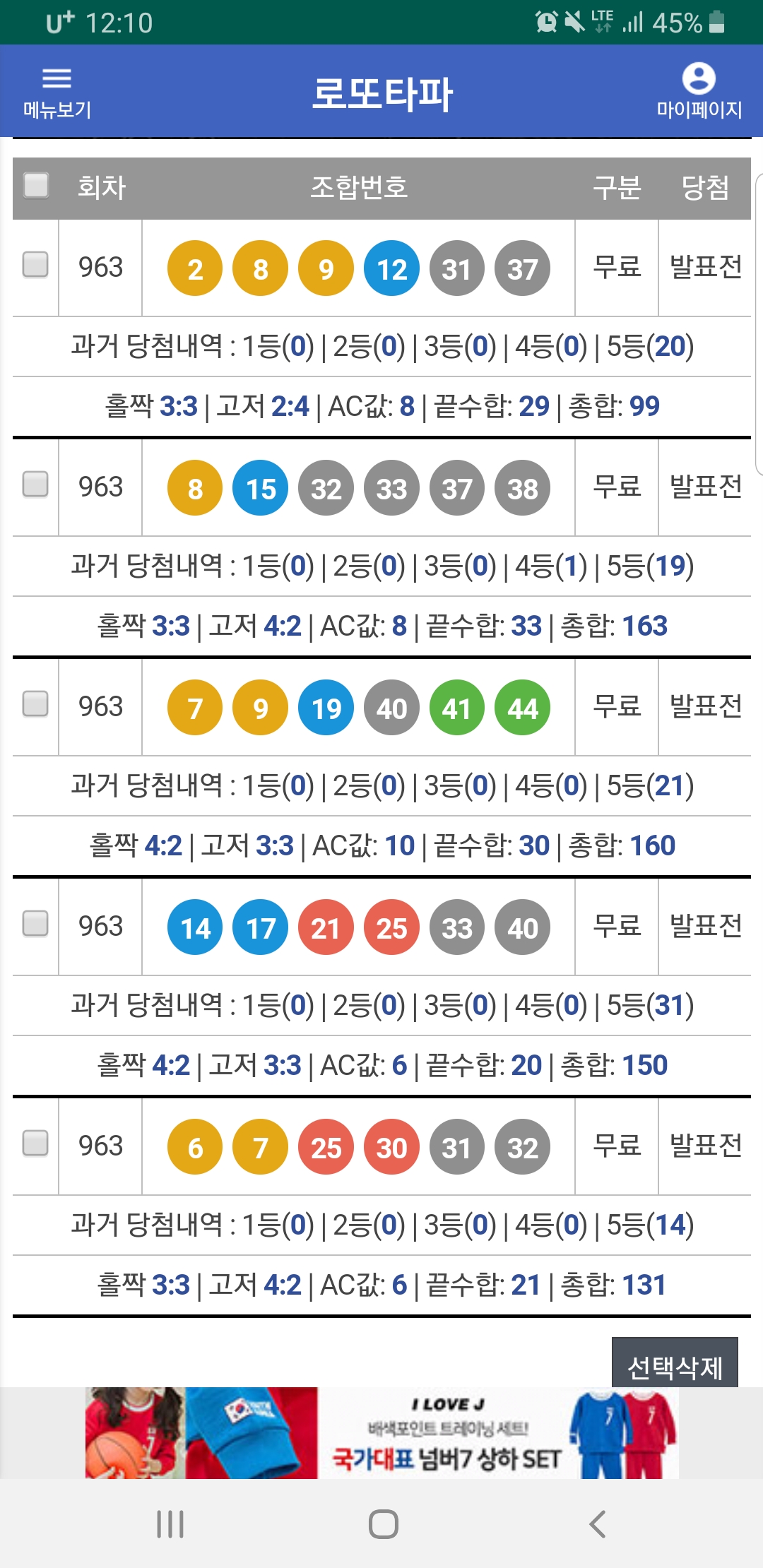Select the row with 14 17 21 25 33 40

pos(35,924)
